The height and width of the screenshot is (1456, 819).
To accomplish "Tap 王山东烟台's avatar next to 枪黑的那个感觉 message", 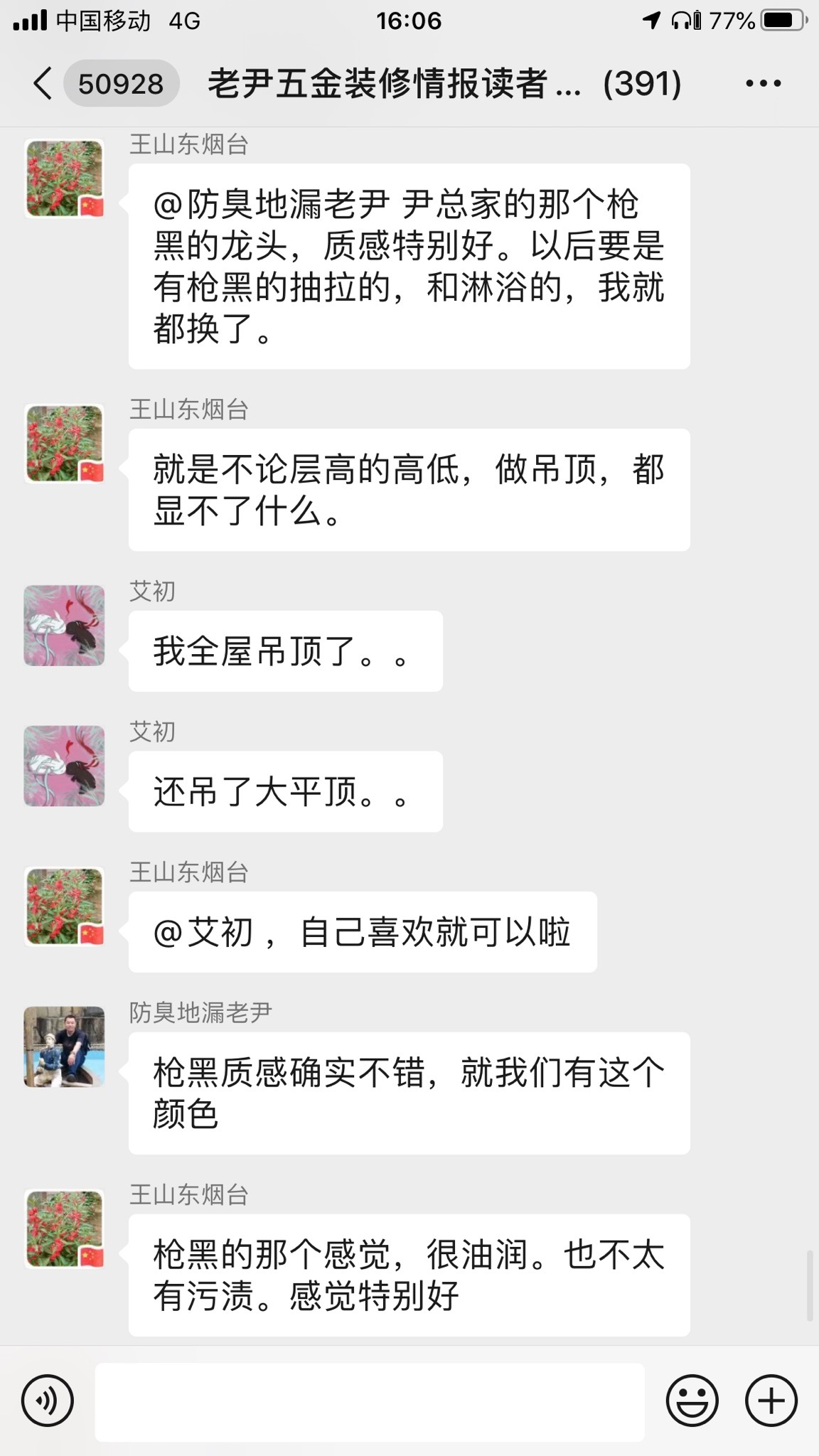I will (x=64, y=1228).
